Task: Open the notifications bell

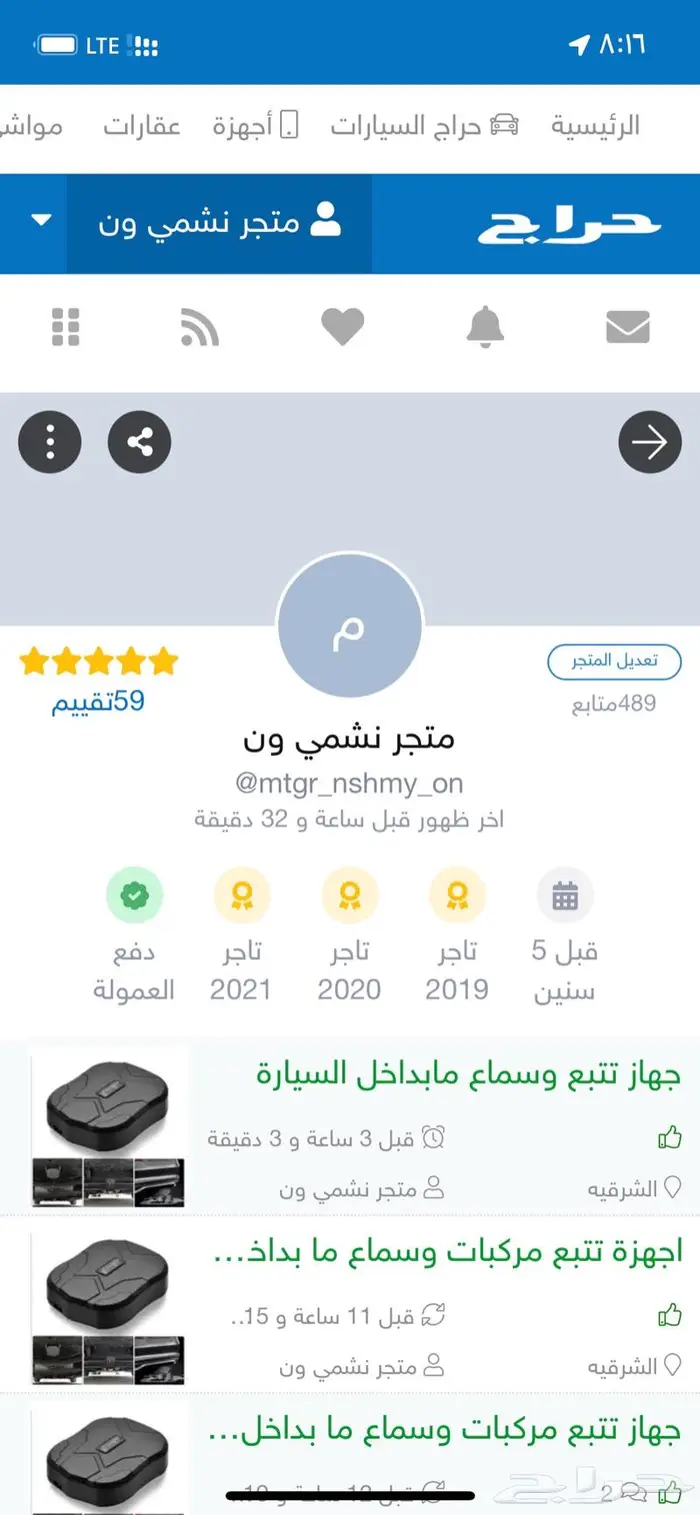Action: click(x=485, y=327)
